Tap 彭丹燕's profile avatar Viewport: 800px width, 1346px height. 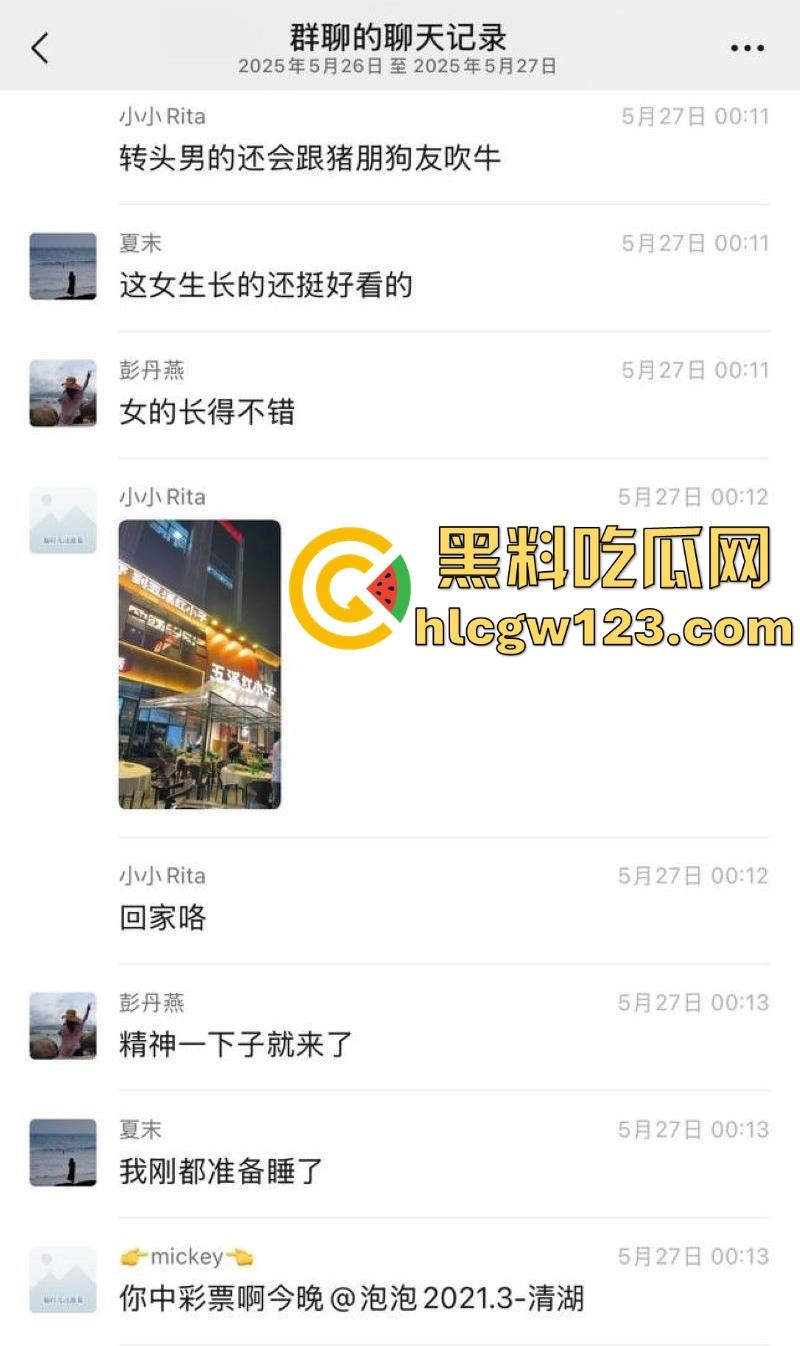point(62,393)
